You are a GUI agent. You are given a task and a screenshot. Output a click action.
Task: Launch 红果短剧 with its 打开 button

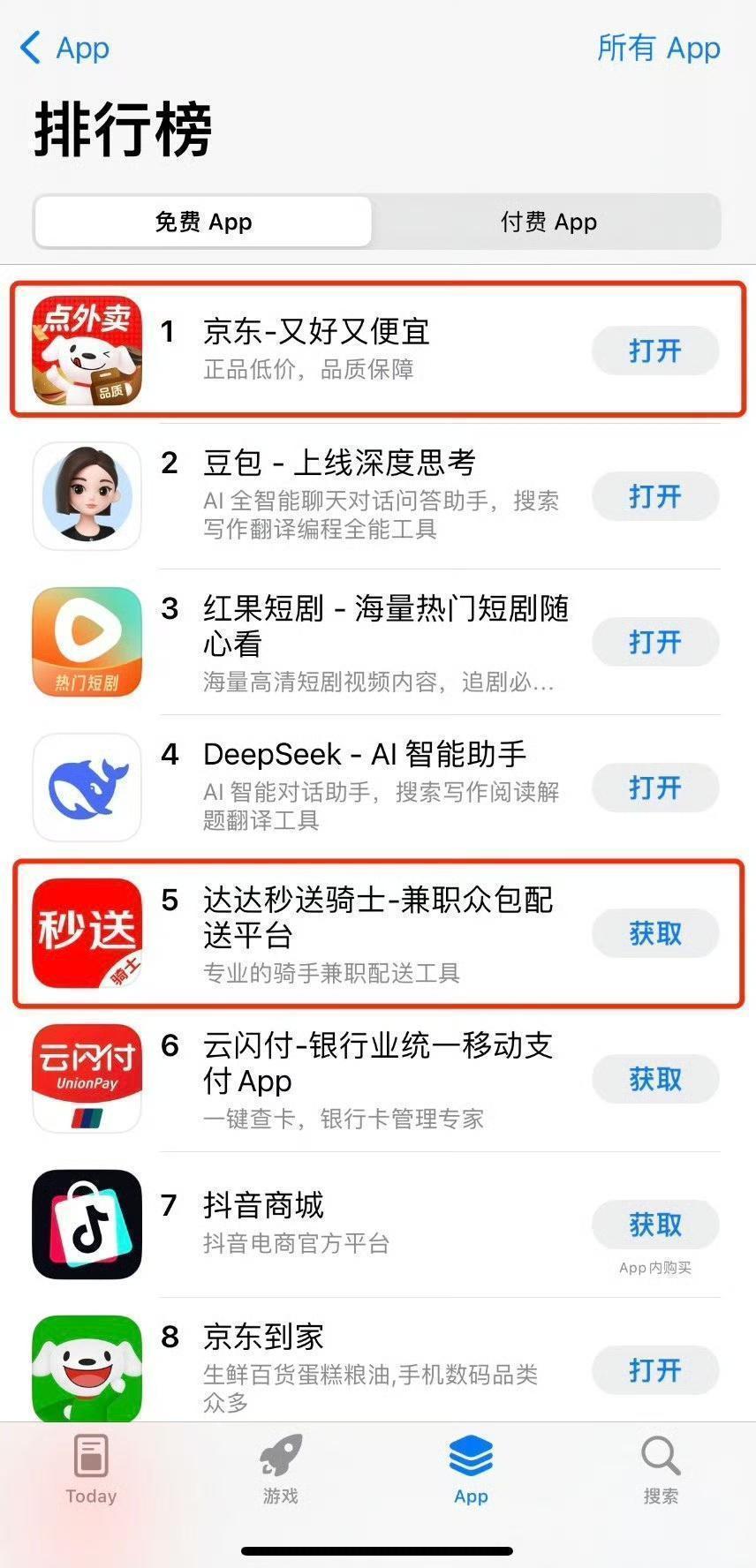654,642
